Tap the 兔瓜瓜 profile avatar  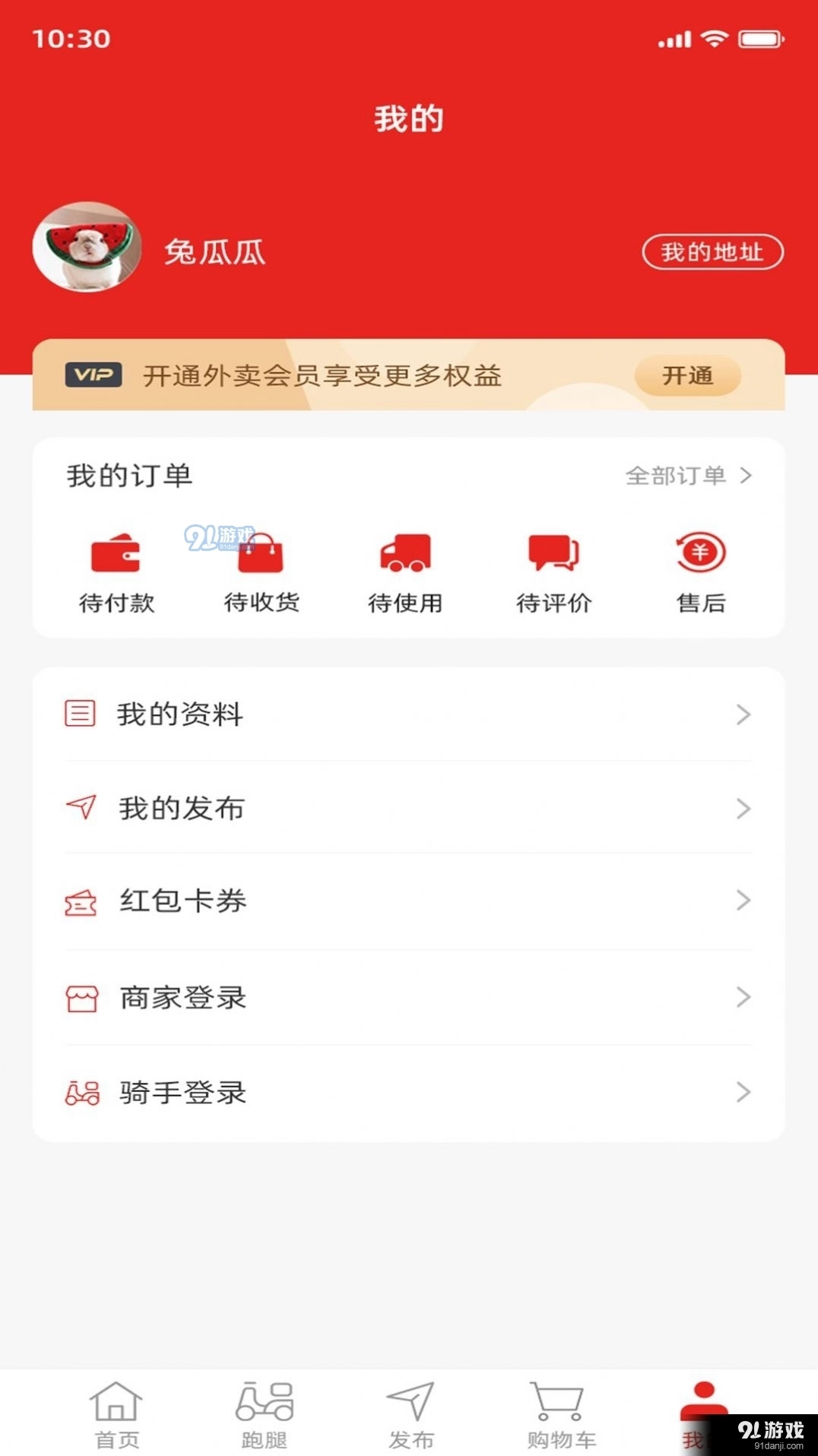click(86, 247)
